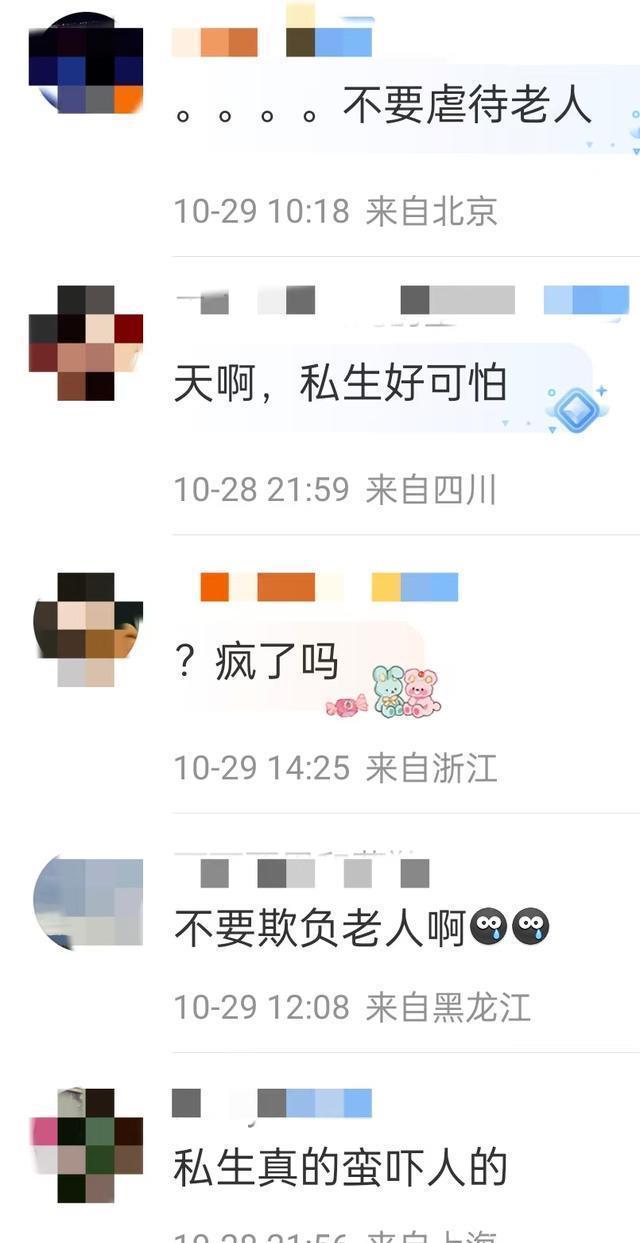Tap the comment "天啊，私生好可怕"
The width and height of the screenshot is (640, 1243).
tap(340, 384)
